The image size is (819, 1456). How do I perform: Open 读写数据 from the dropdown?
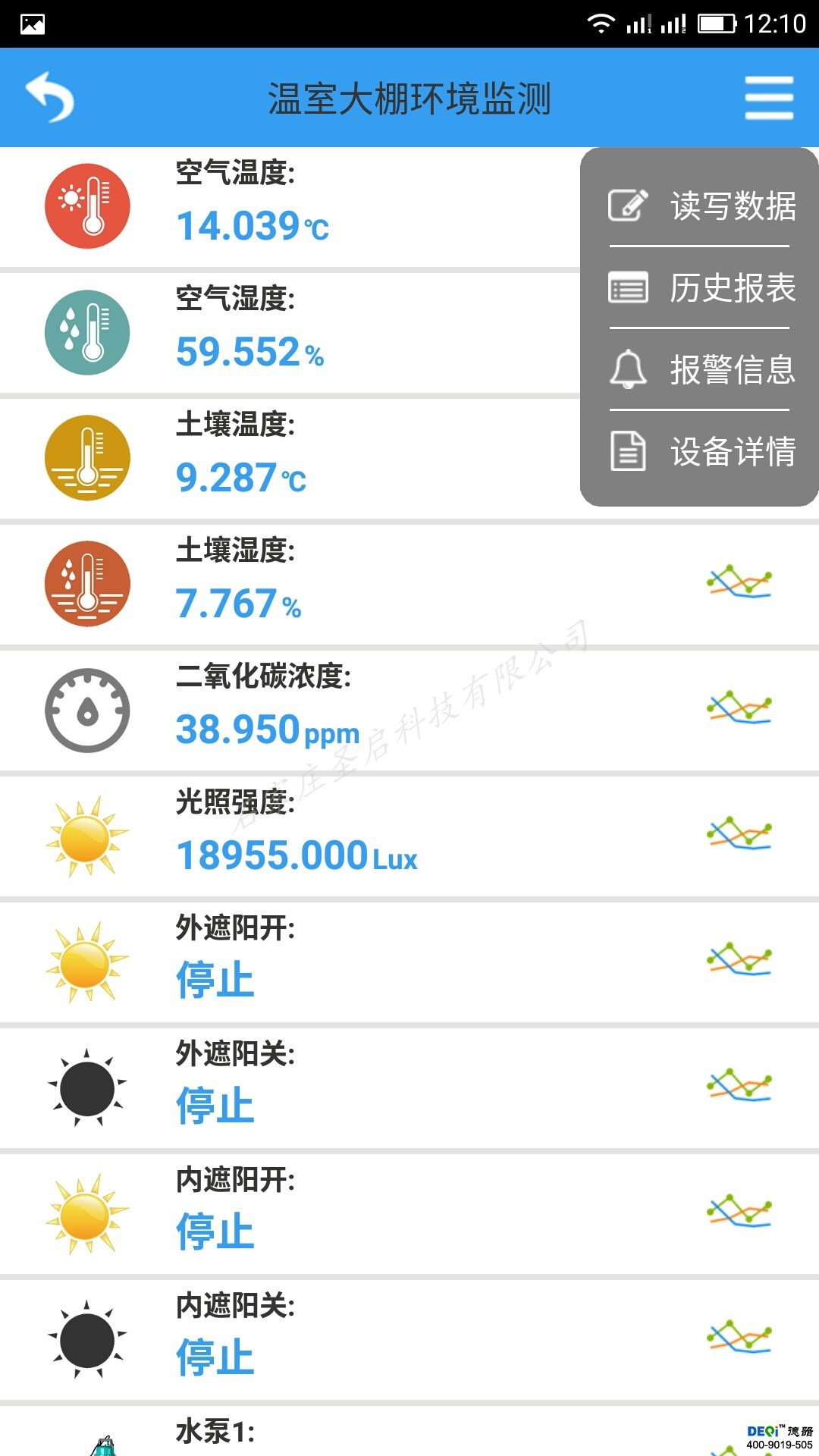701,206
